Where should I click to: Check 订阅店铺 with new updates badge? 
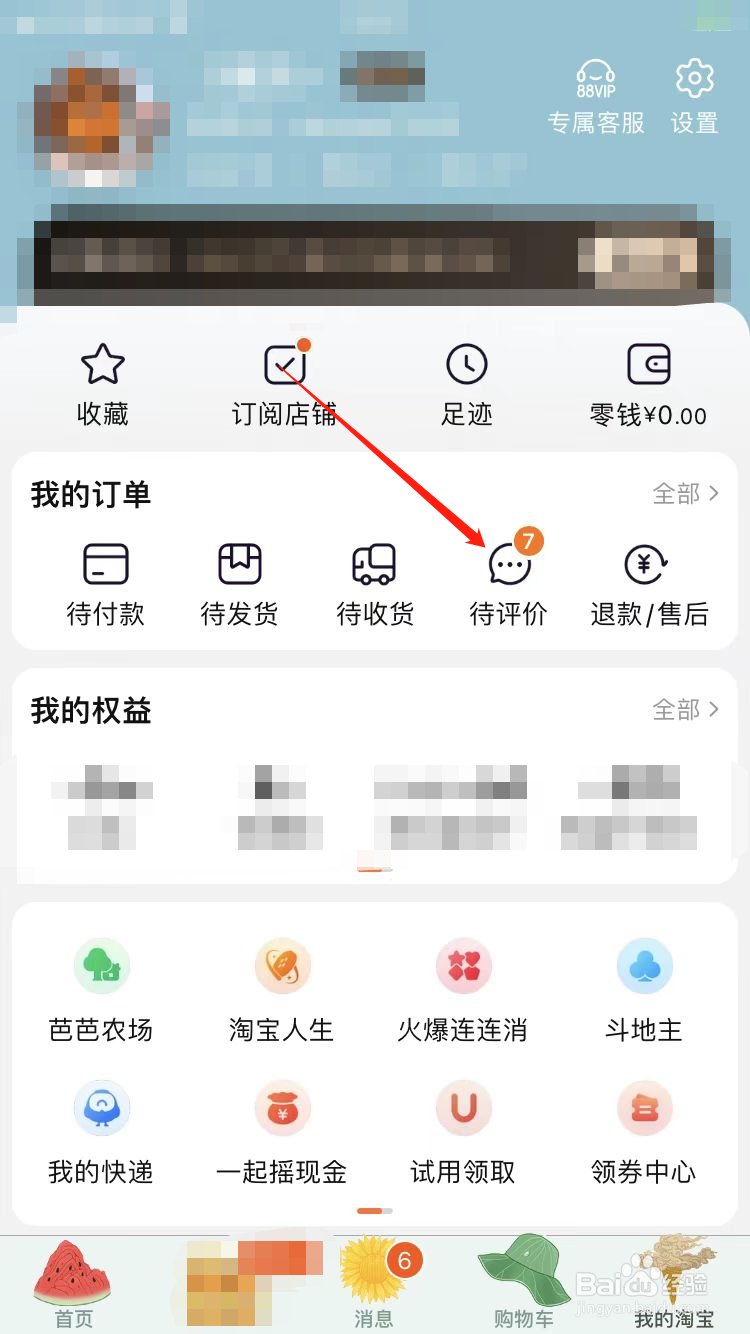pos(284,385)
